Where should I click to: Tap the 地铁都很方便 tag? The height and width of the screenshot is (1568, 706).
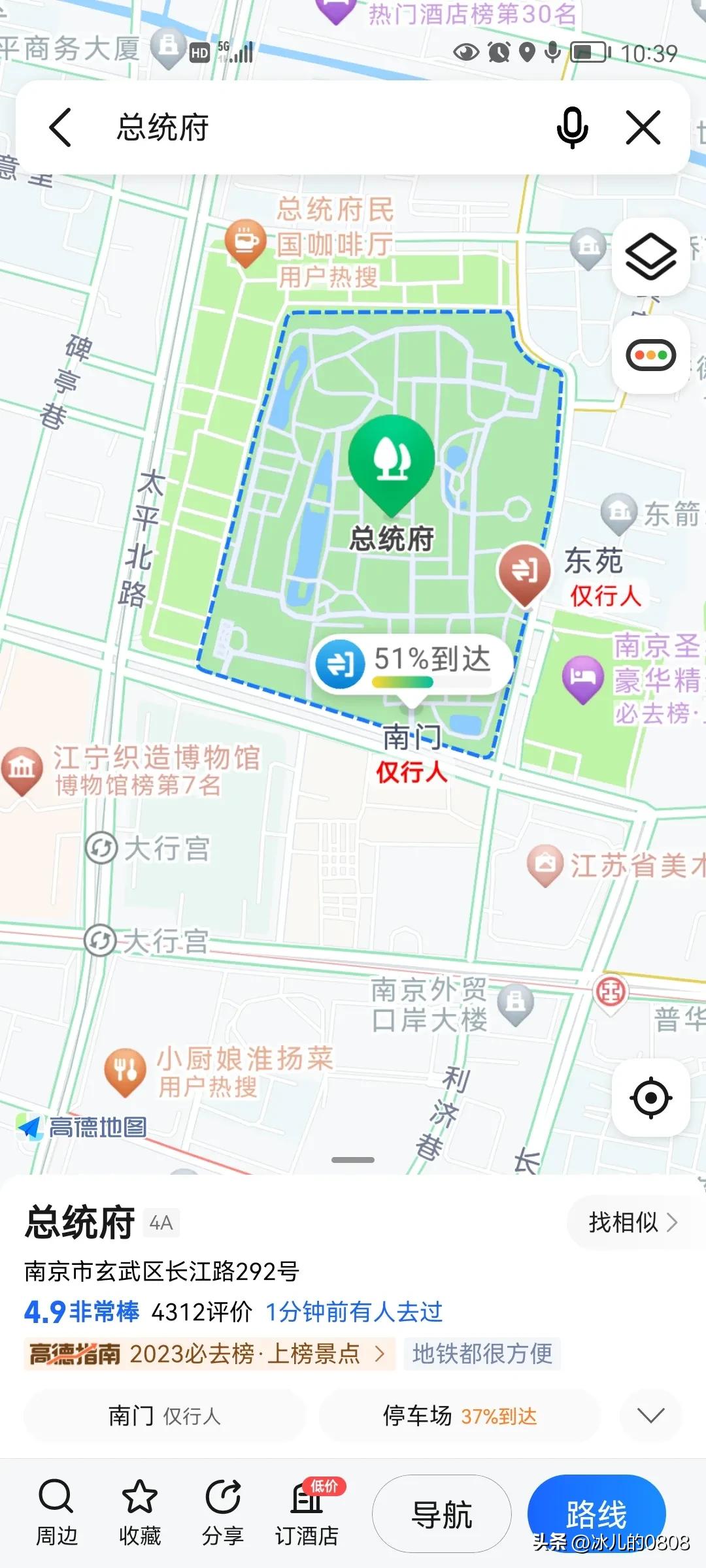pyautogui.click(x=482, y=1354)
